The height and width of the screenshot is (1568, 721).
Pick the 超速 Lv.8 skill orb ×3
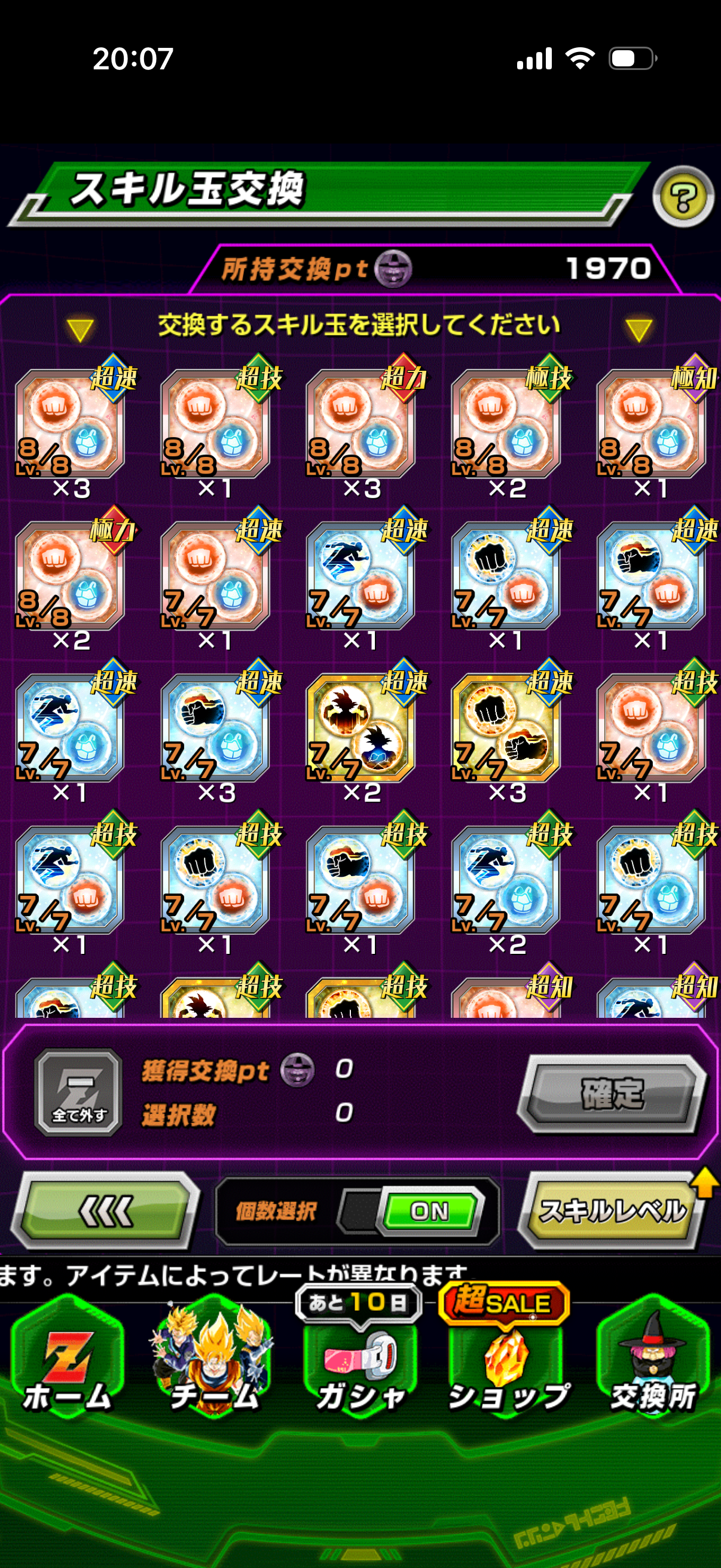pos(70,424)
